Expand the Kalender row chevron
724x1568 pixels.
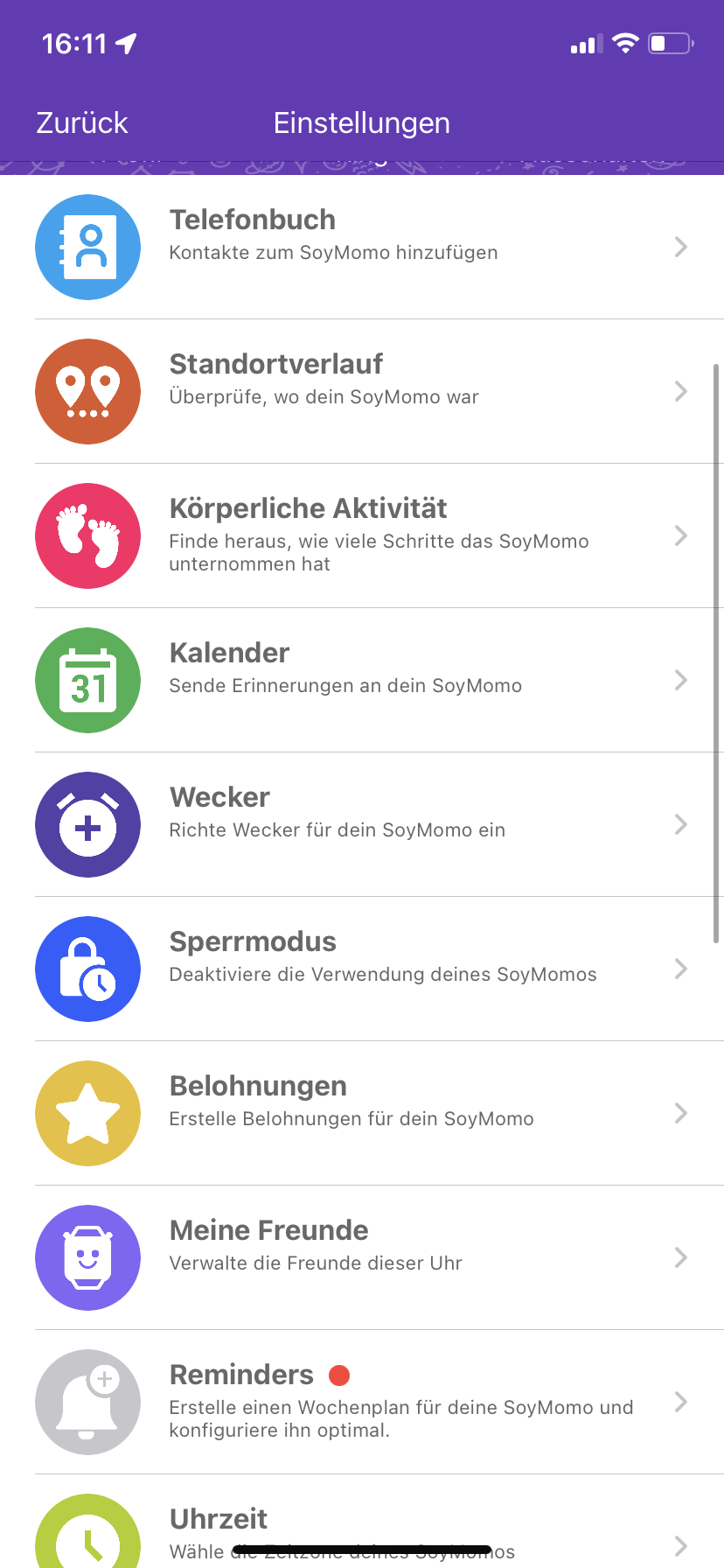coord(680,680)
